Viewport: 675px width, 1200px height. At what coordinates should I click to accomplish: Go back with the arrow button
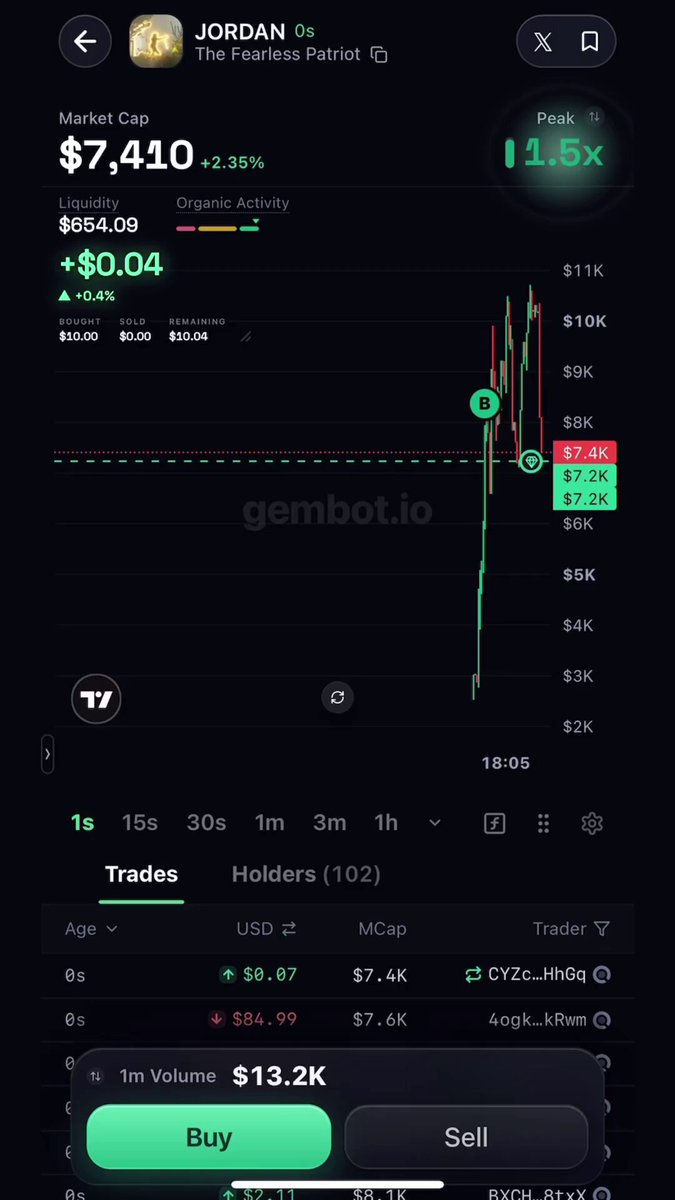coord(85,41)
